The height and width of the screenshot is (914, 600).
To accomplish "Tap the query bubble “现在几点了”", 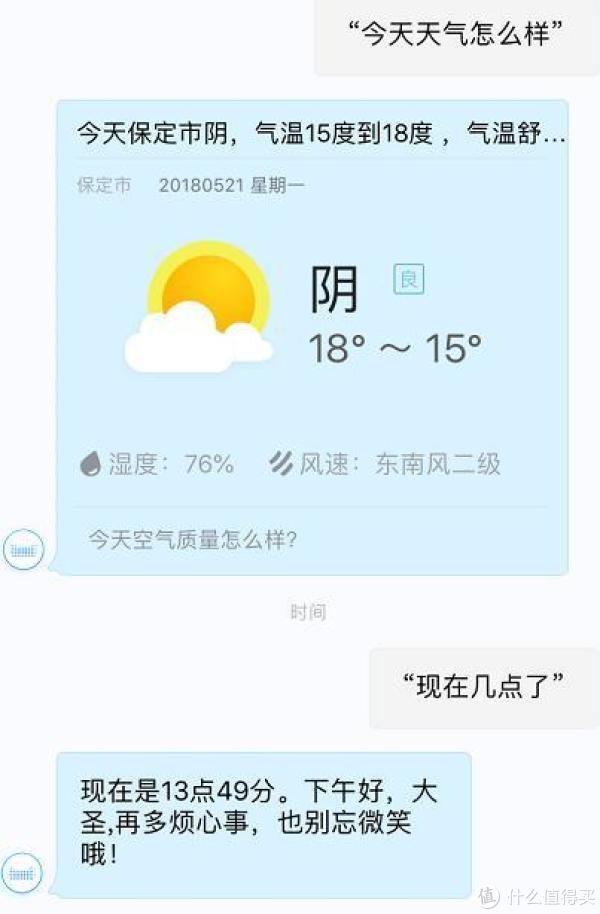I will pyautogui.click(x=484, y=687).
